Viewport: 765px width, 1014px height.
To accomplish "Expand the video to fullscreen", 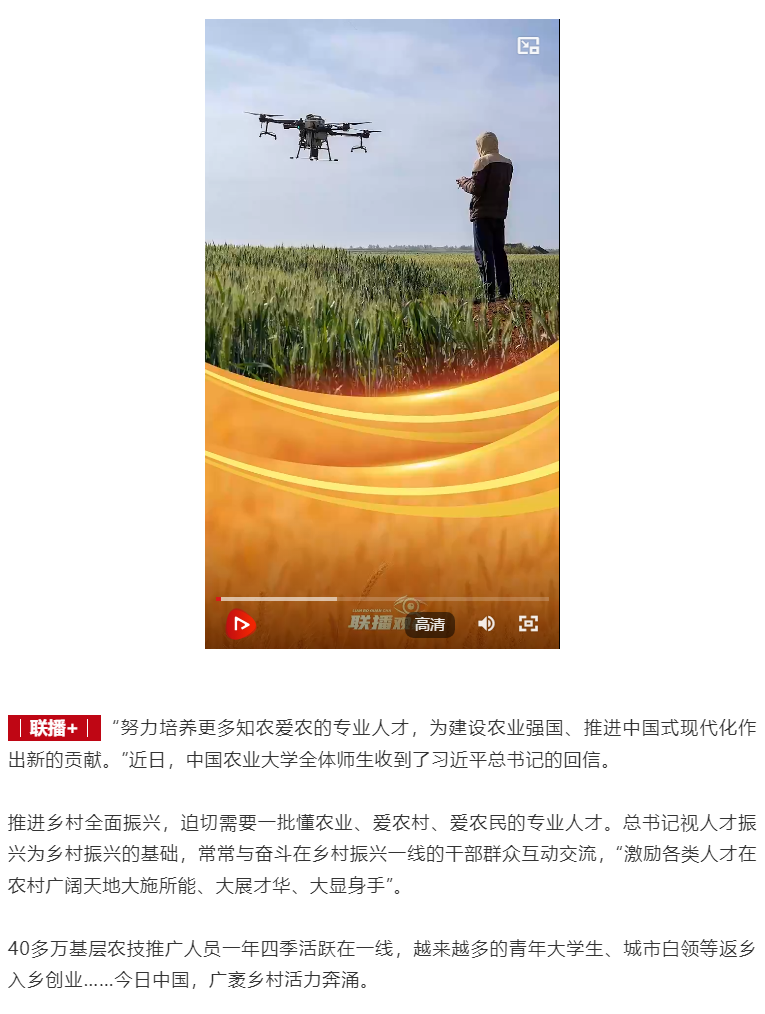I will coord(528,624).
